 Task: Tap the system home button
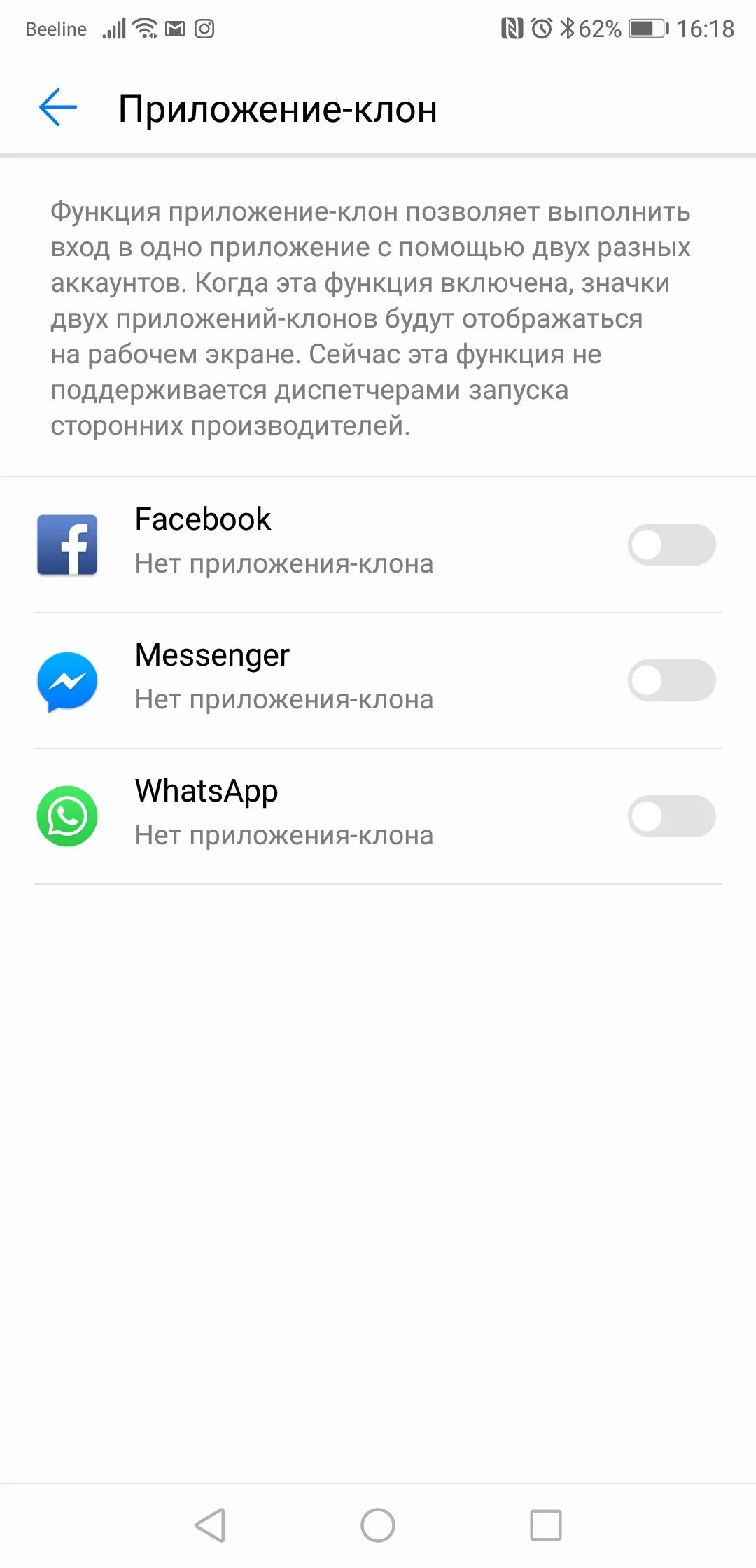(378, 1525)
